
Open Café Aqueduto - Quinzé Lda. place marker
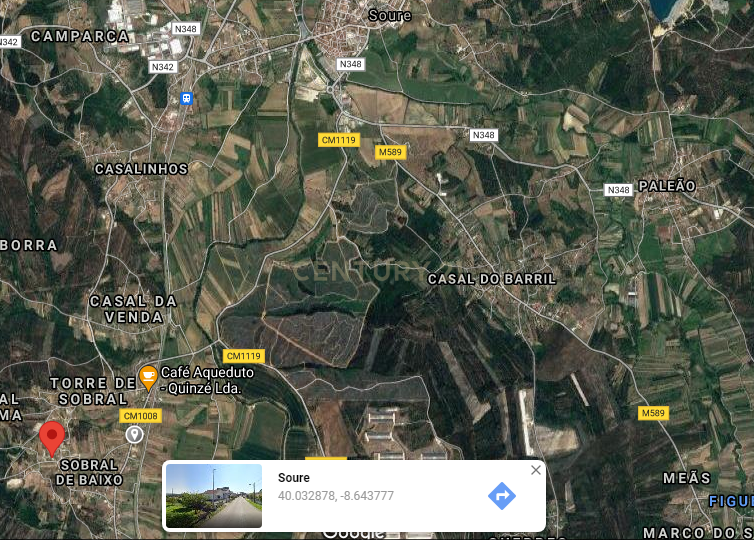click(148, 377)
